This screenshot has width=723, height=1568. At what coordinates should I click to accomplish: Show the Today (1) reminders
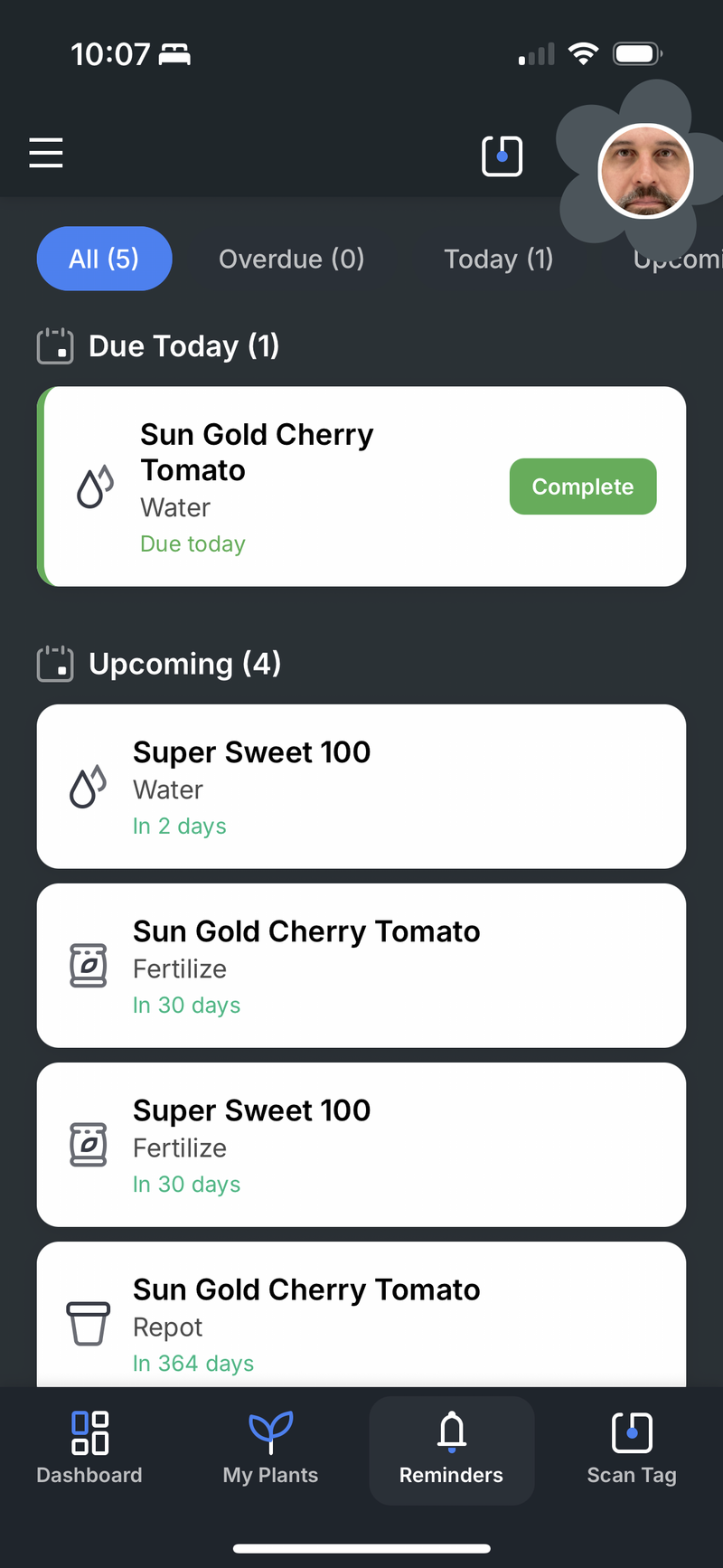point(499,259)
